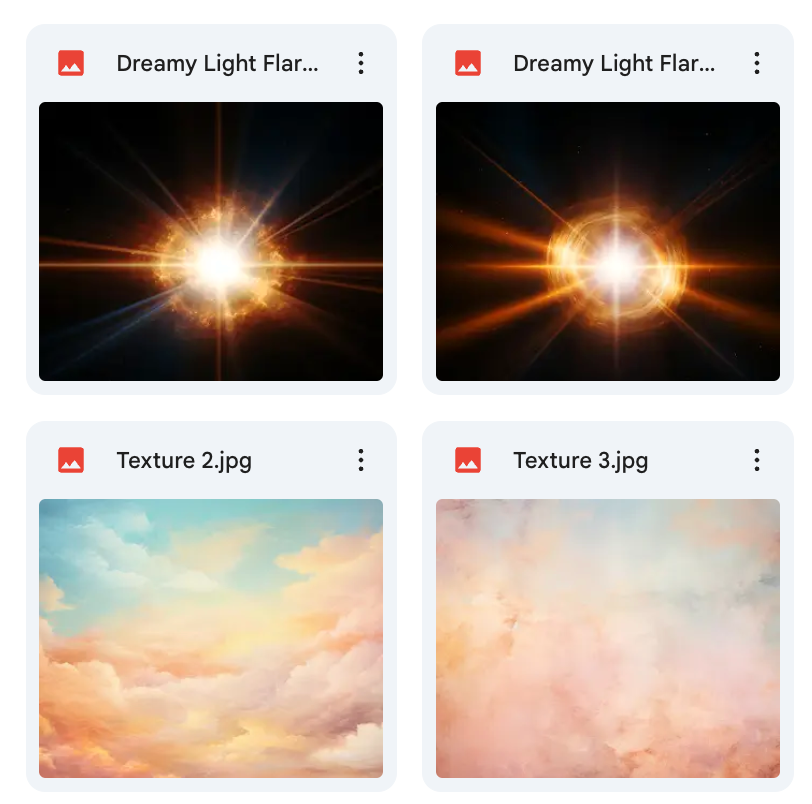Open the Dreamy Light Flare image with fiery corona
812x804 pixels.
(210, 241)
